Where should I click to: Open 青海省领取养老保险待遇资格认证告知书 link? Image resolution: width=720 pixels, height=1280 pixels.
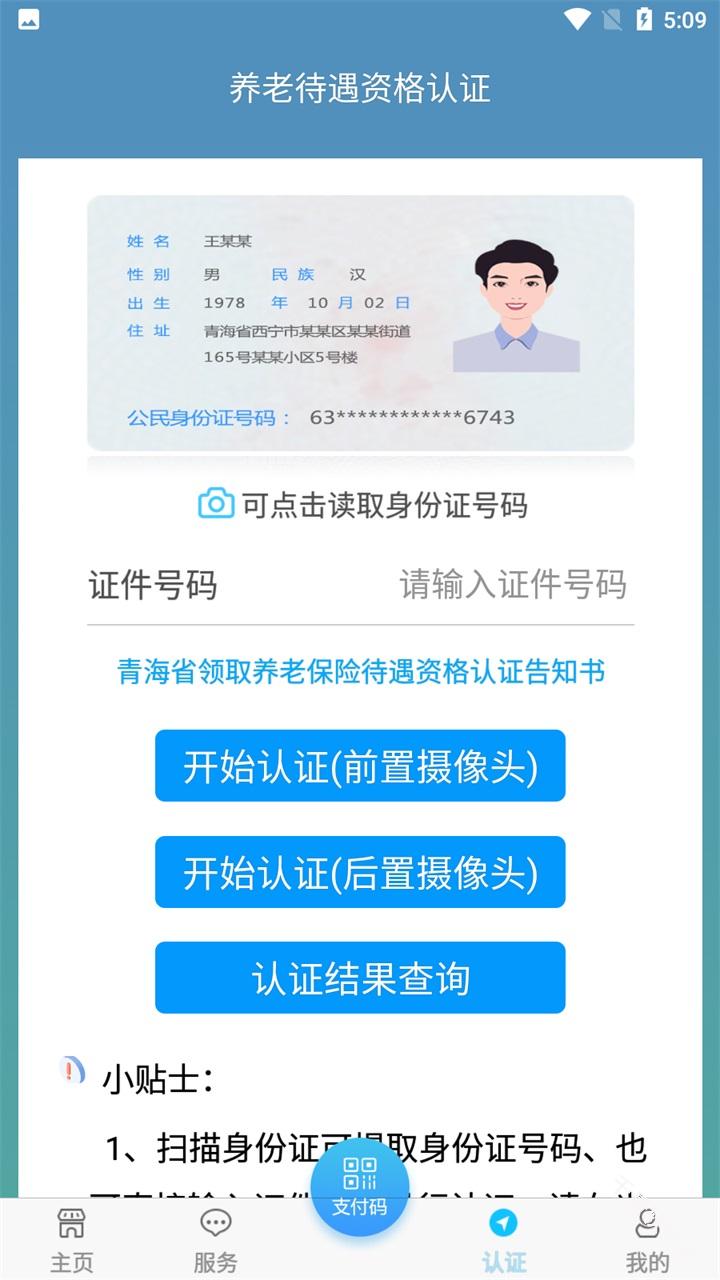(x=360, y=672)
